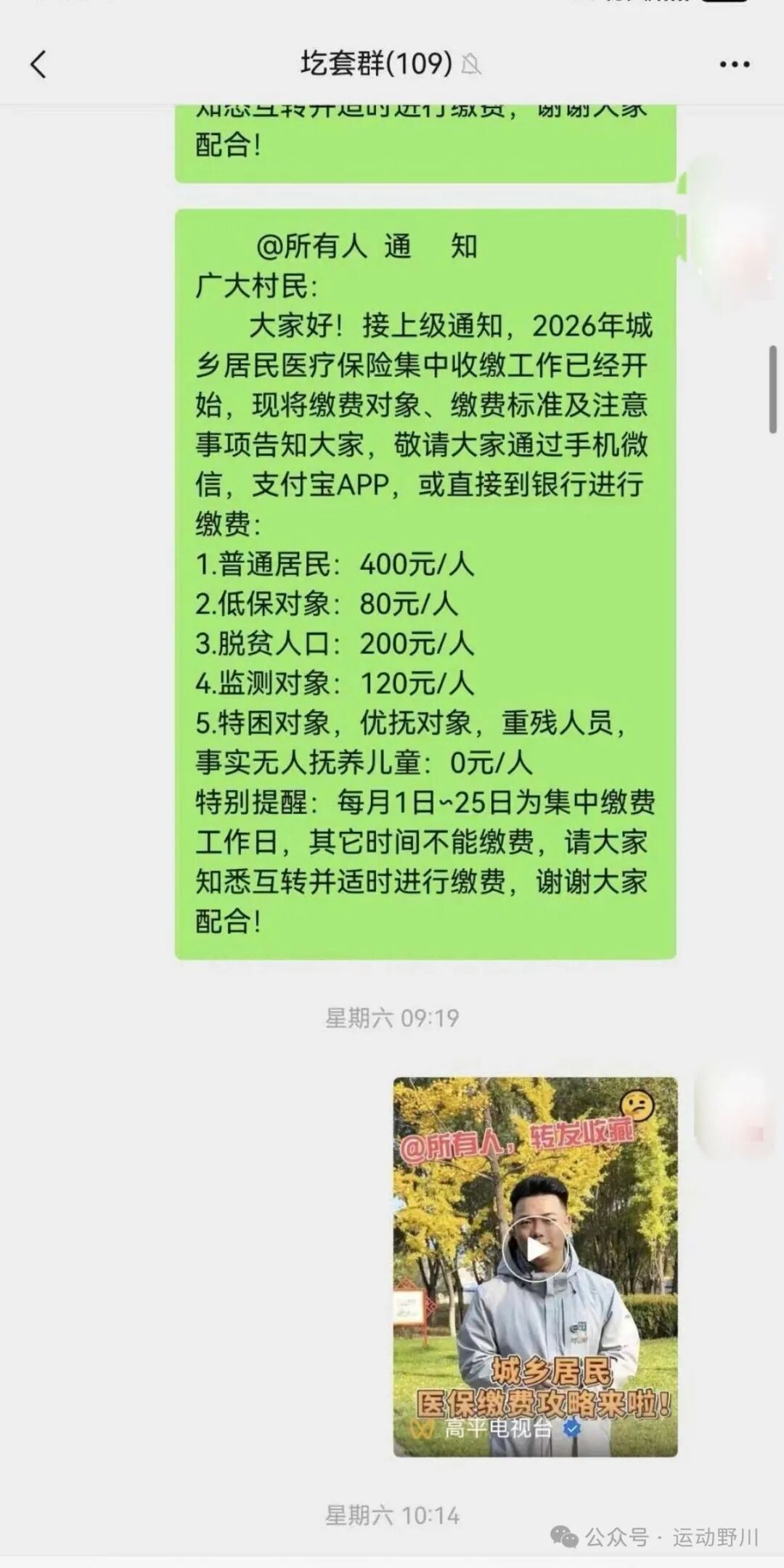Go back from the 圪套群 chat
Viewport: 784px width, 1568px height.
38,65
